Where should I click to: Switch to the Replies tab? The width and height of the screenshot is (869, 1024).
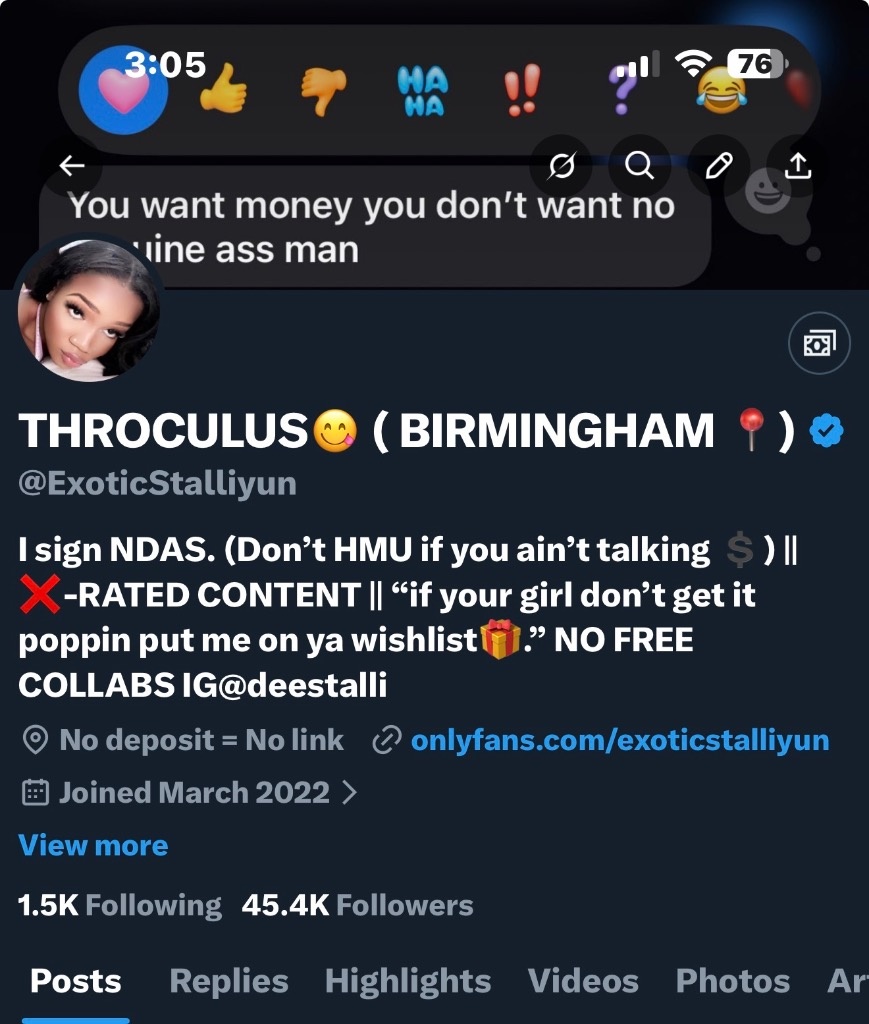click(228, 981)
